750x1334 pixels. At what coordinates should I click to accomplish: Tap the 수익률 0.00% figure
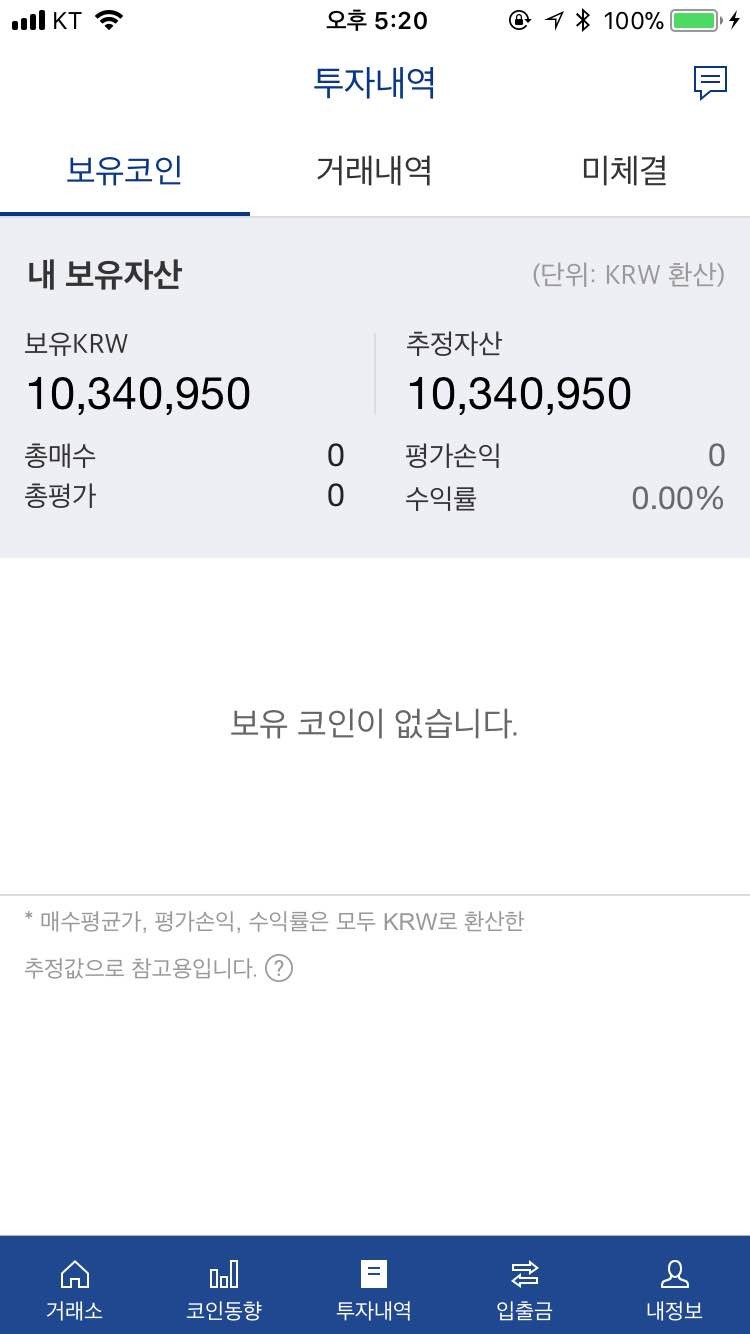(675, 498)
